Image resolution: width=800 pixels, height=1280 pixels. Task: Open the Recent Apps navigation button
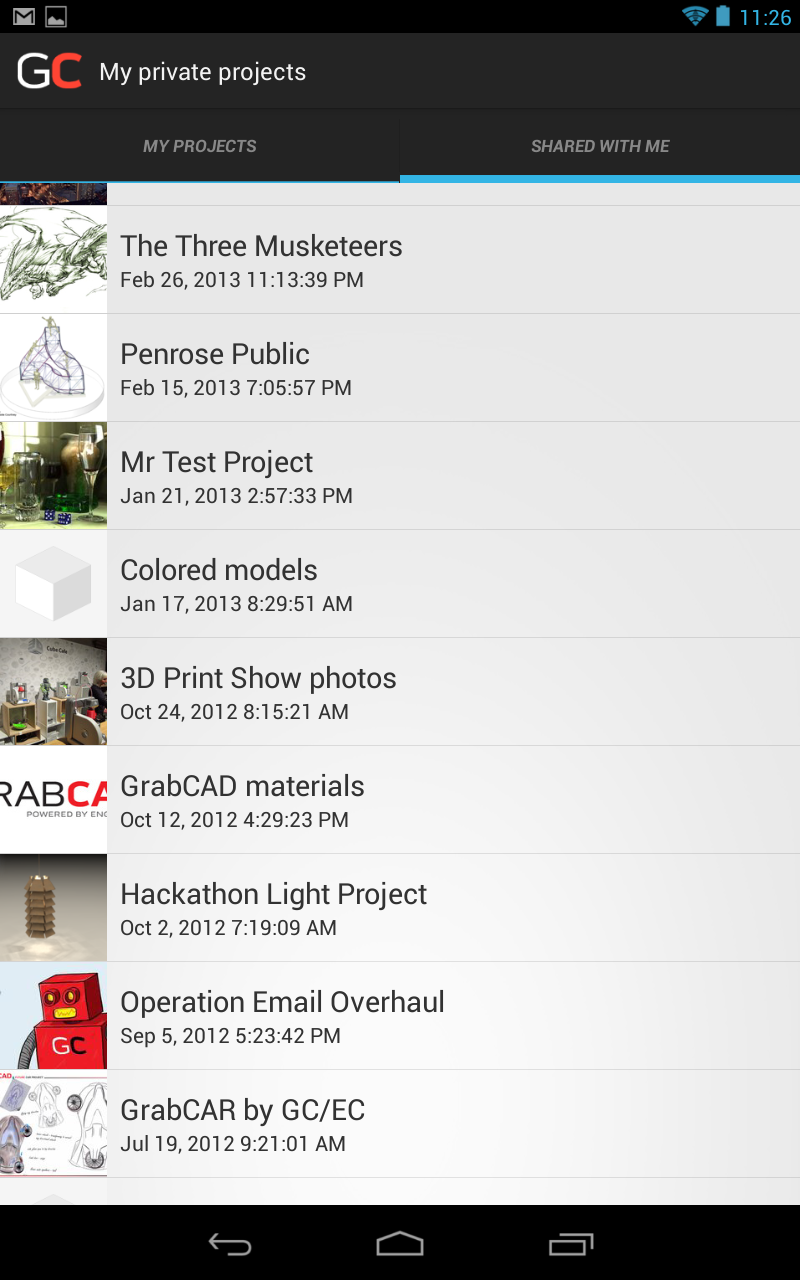pos(571,1245)
